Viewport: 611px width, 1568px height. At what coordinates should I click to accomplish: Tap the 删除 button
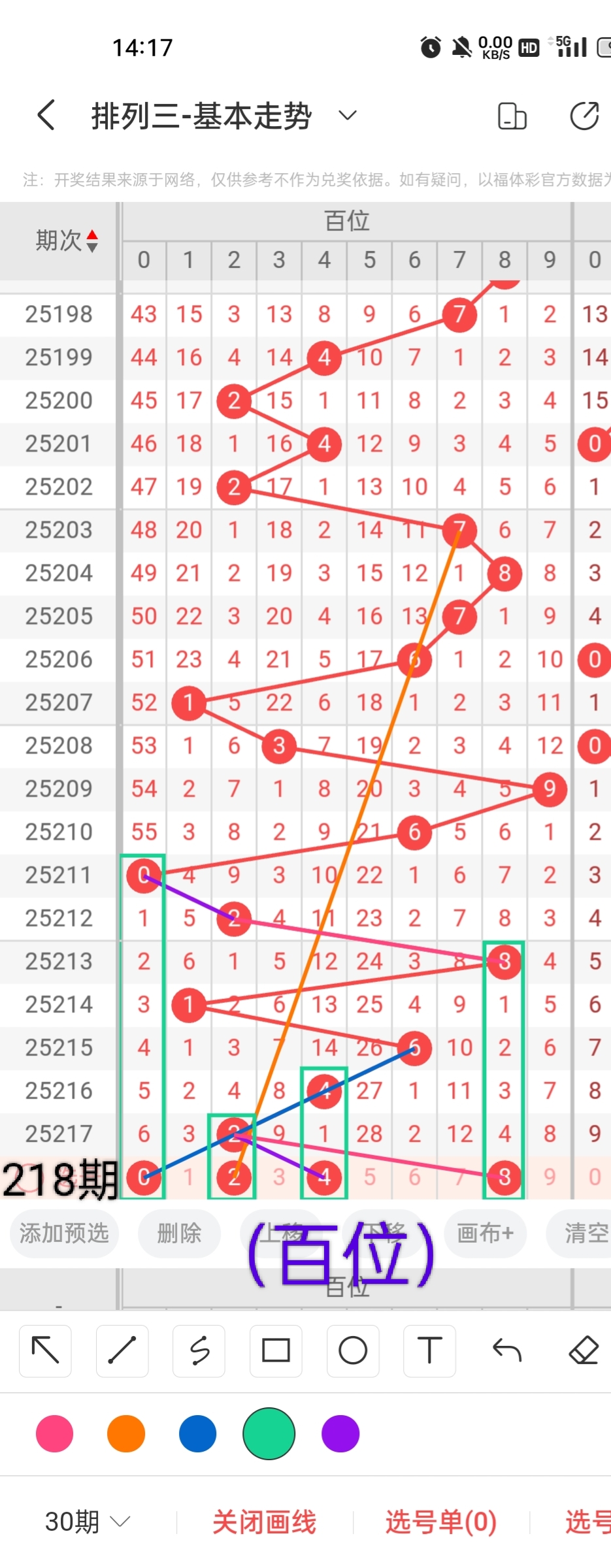pos(178,1233)
